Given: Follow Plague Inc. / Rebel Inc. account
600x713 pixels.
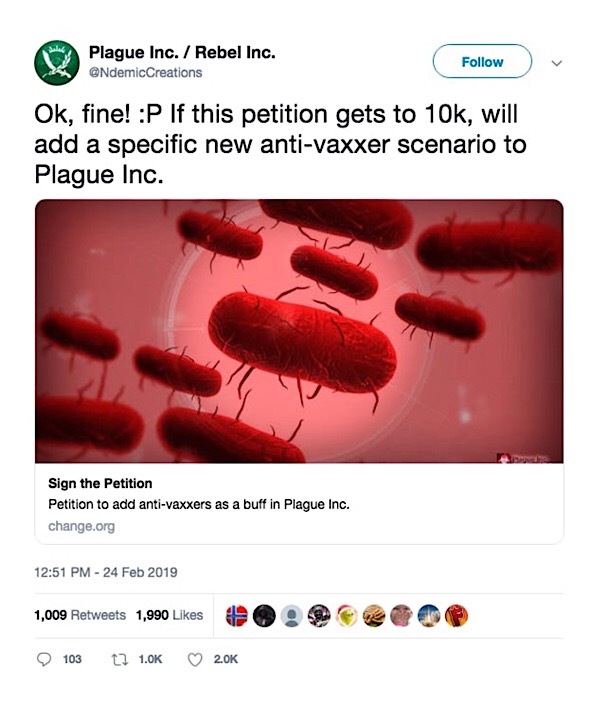Looking at the screenshot, I should tap(482, 62).
